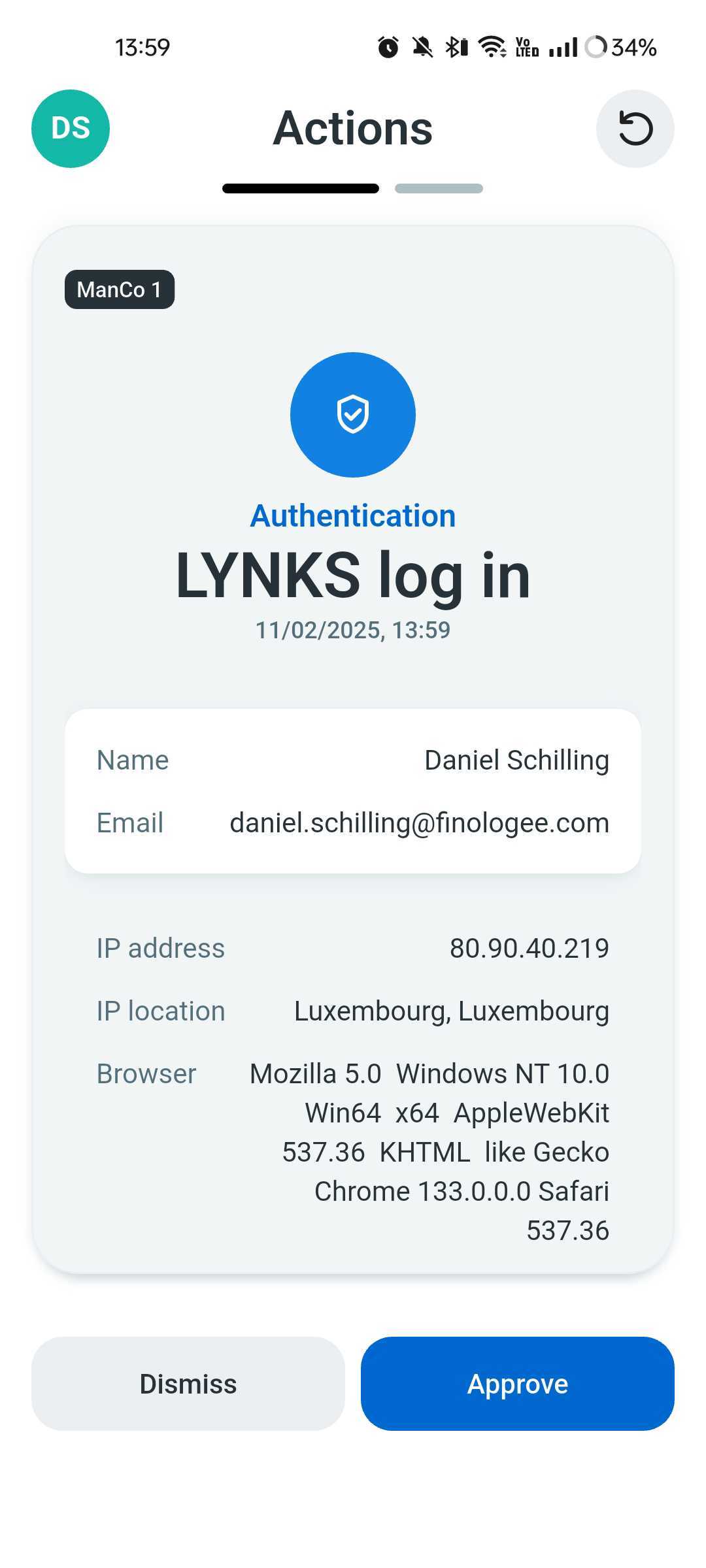This screenshot has width=706, height=1568.
Task: Switch to the second page indicator
Action: [439, 189]
